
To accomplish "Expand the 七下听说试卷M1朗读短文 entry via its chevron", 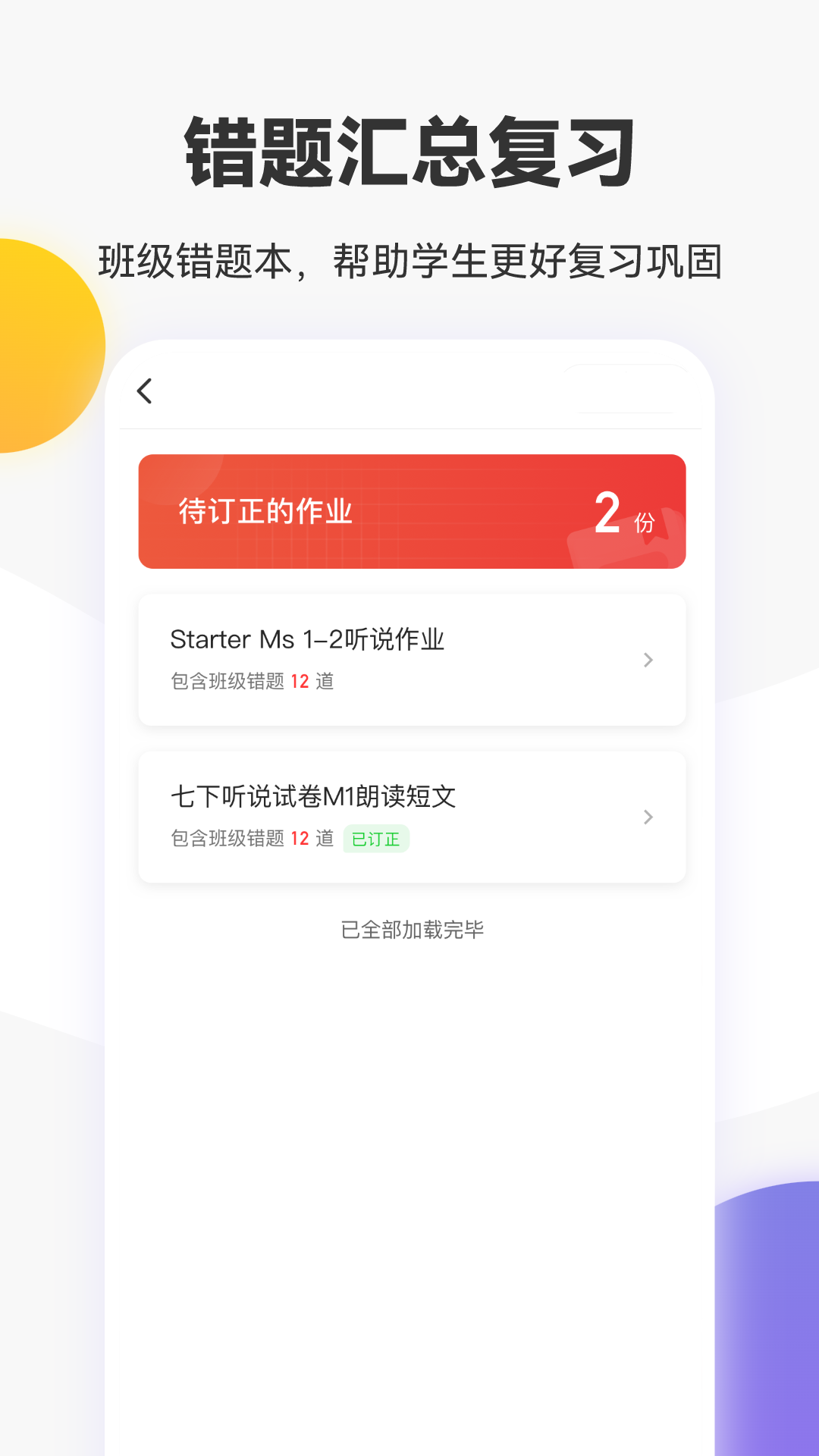I will (648, 817).
